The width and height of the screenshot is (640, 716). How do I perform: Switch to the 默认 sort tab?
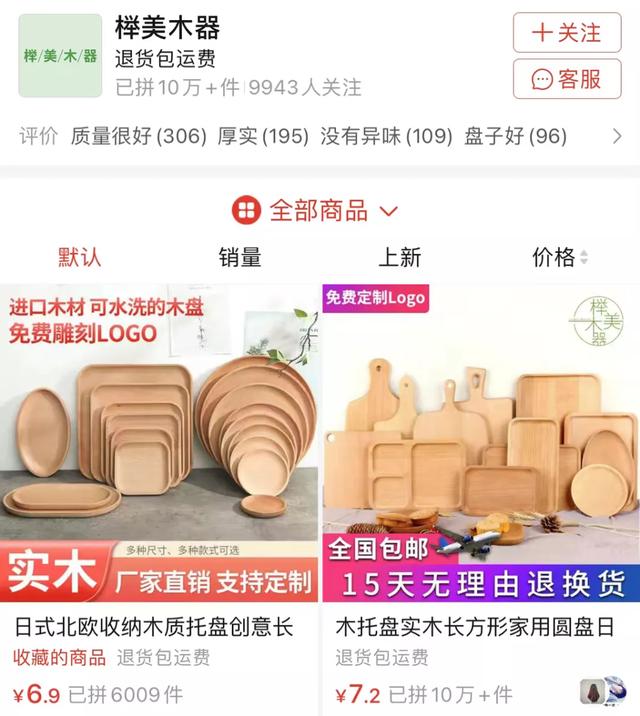coord(80,257)
